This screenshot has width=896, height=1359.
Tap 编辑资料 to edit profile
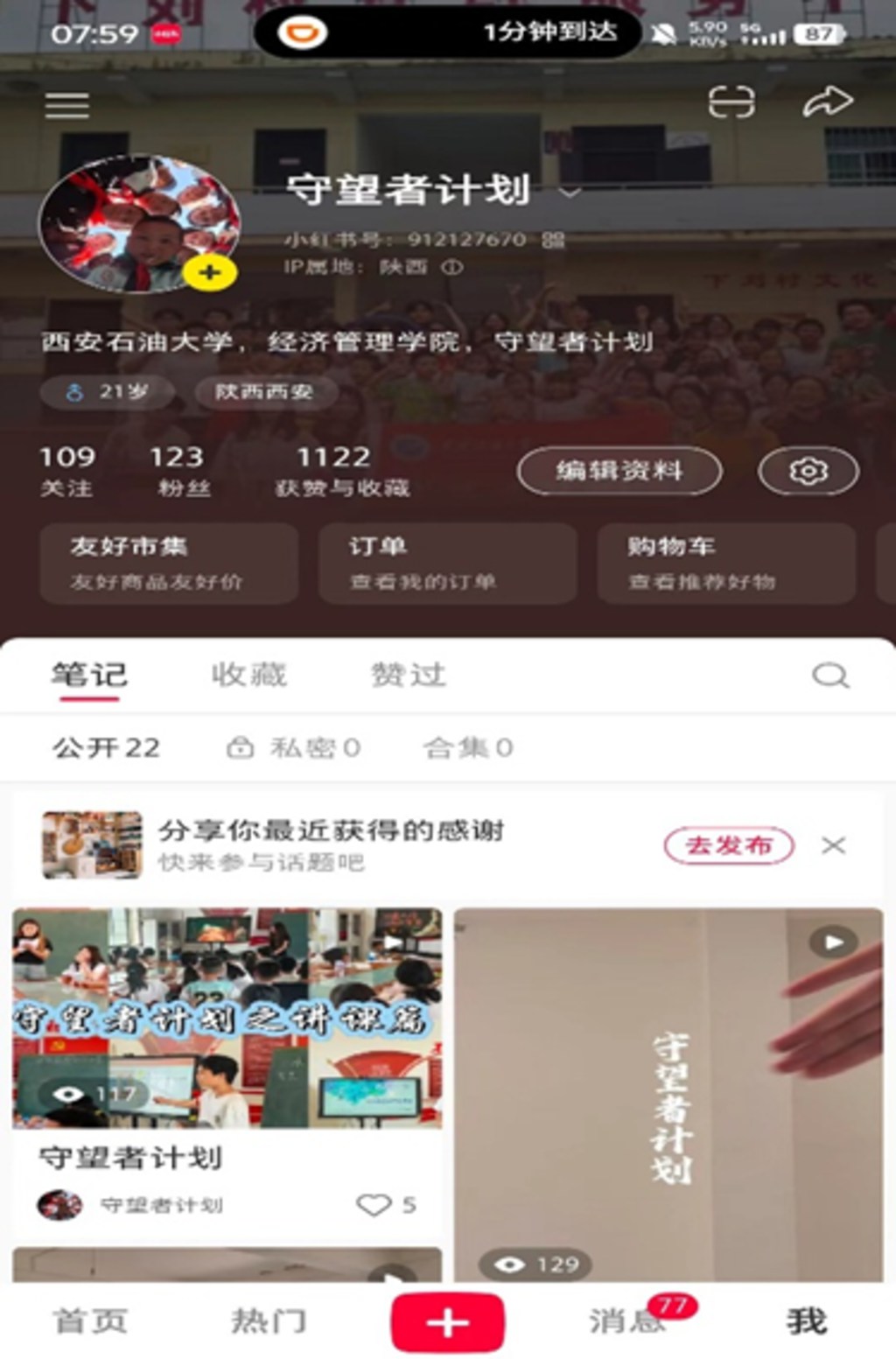click(619, 471)
